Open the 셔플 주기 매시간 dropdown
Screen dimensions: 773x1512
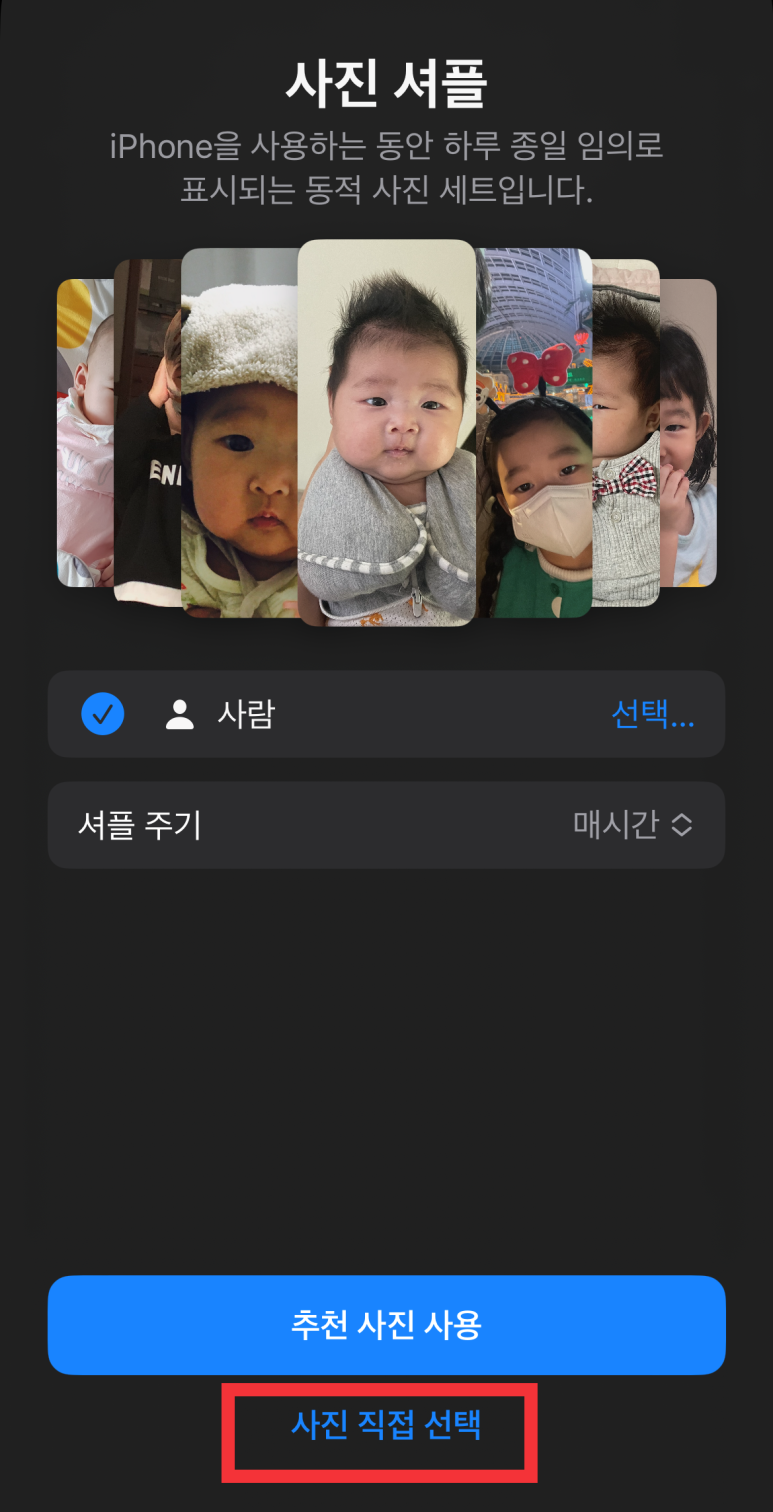[x=632, y=825]
